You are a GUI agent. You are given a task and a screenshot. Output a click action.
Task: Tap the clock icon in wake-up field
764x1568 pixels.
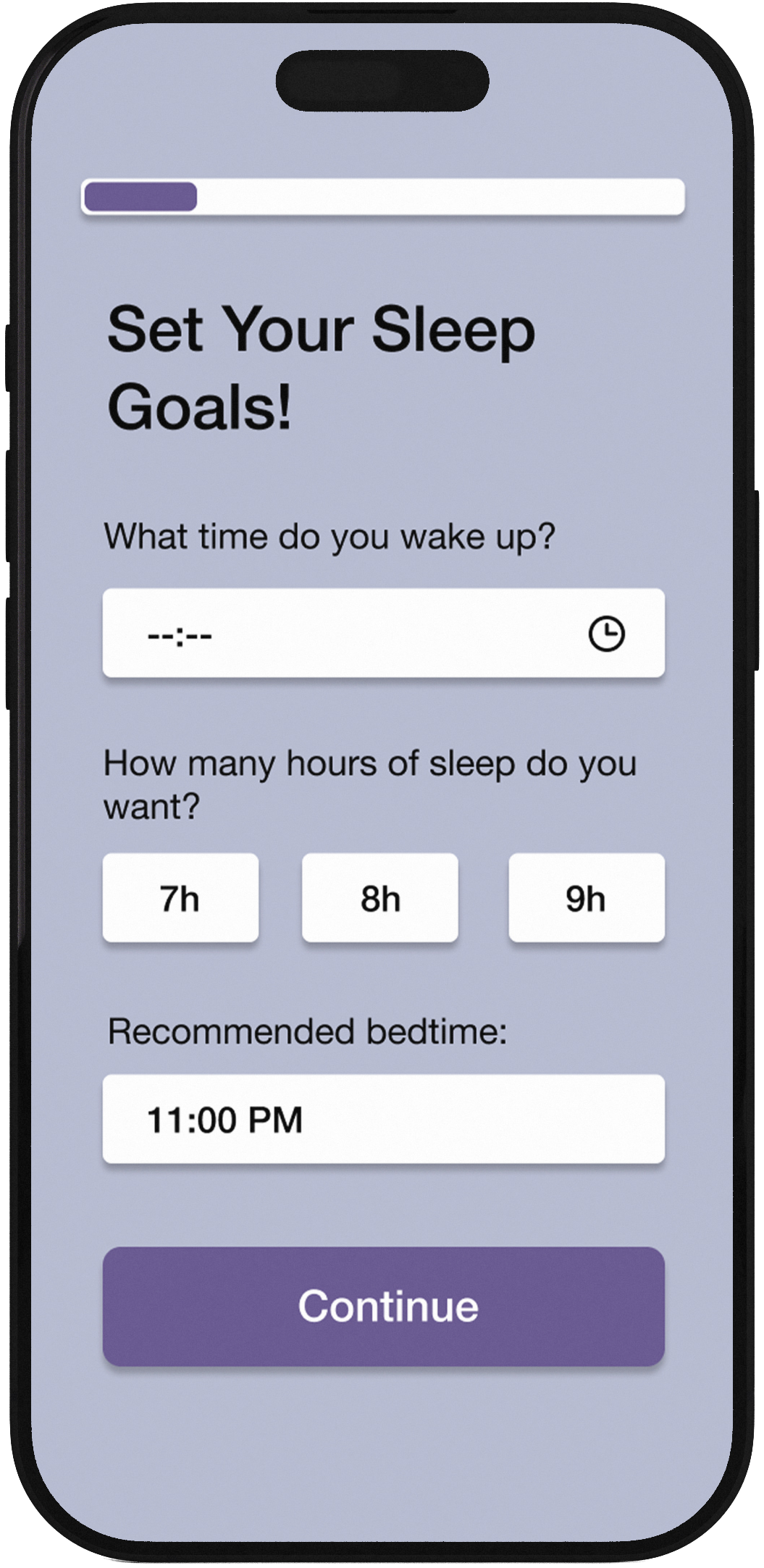[x=606, y=634]
